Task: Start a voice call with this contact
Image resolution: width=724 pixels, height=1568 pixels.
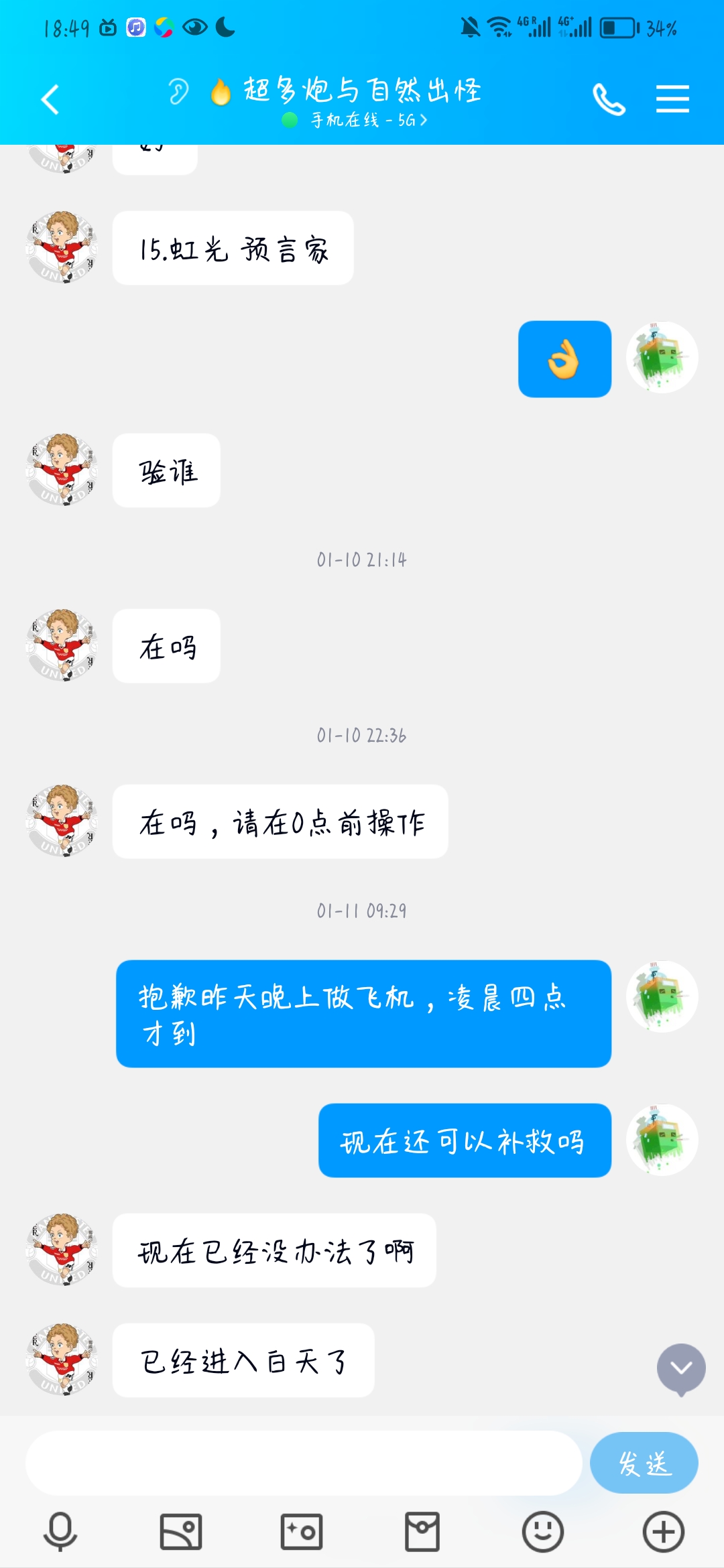Action: (609, 100)
